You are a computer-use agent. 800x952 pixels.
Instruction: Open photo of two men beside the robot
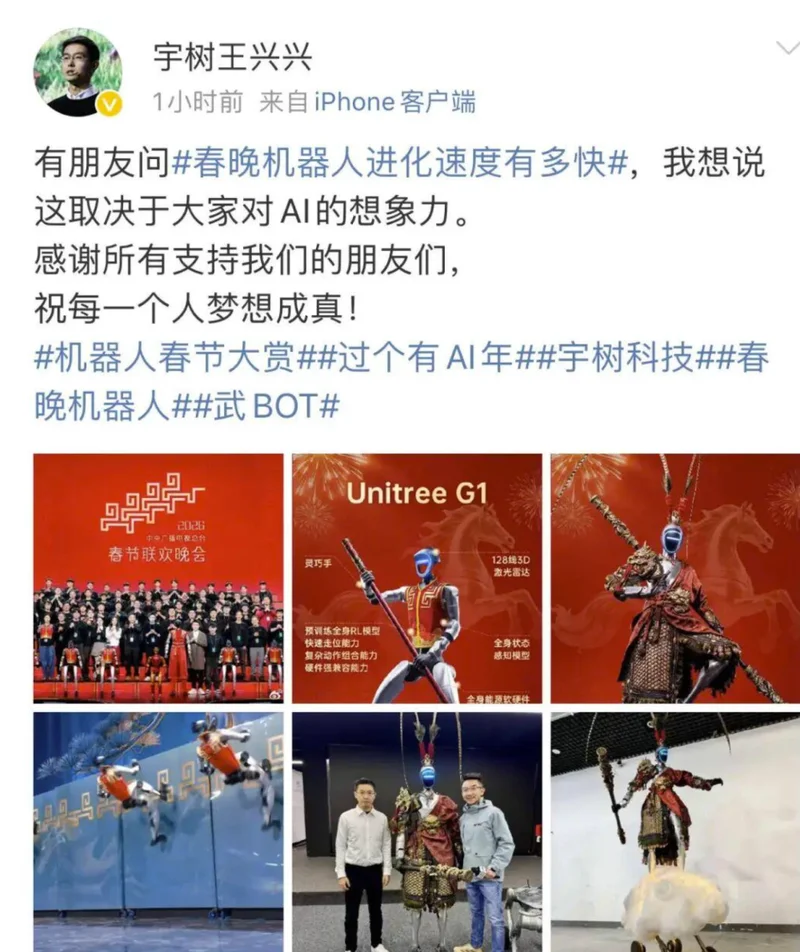click(417, 830)
